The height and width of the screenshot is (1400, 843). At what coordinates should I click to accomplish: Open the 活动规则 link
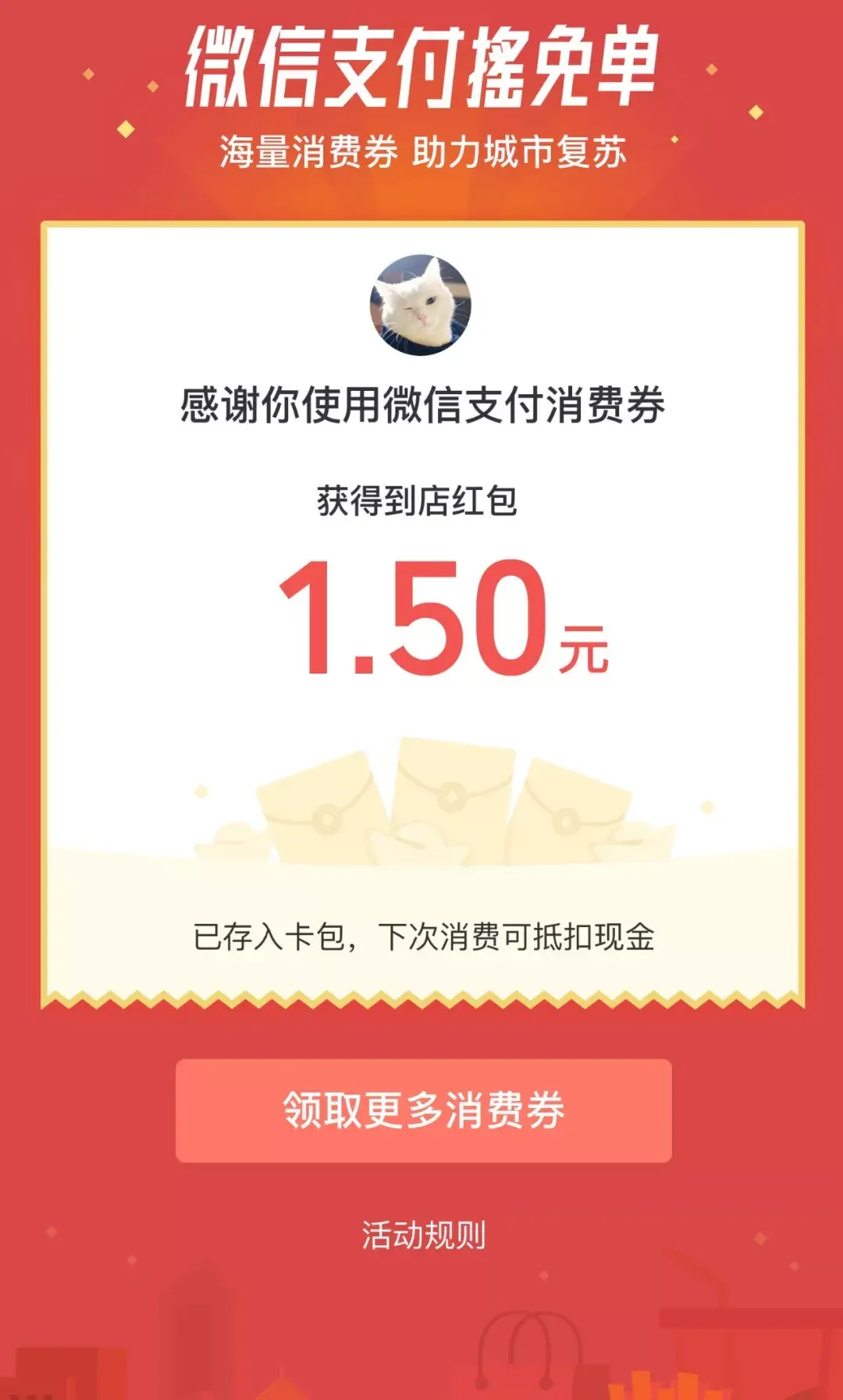(x=423, y=1235)
